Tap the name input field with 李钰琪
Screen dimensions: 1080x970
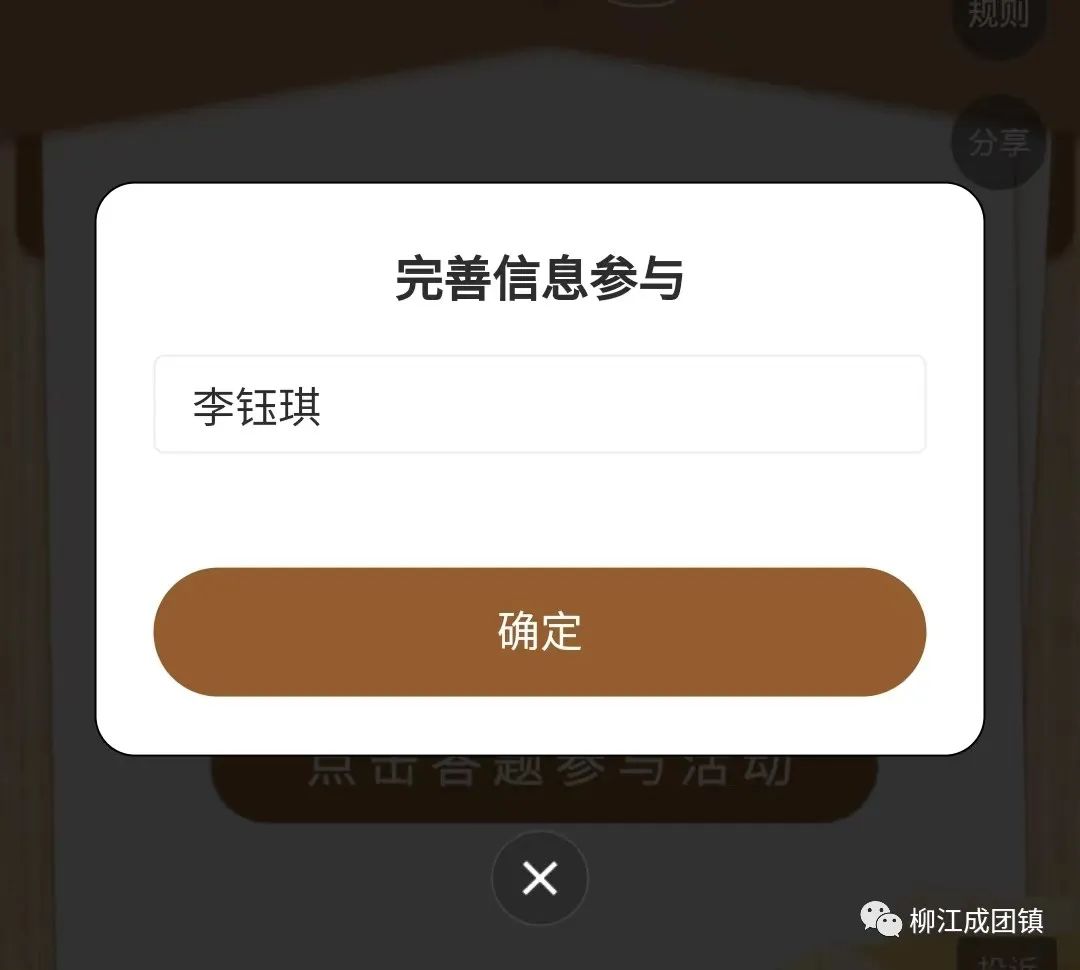(540, 405)
